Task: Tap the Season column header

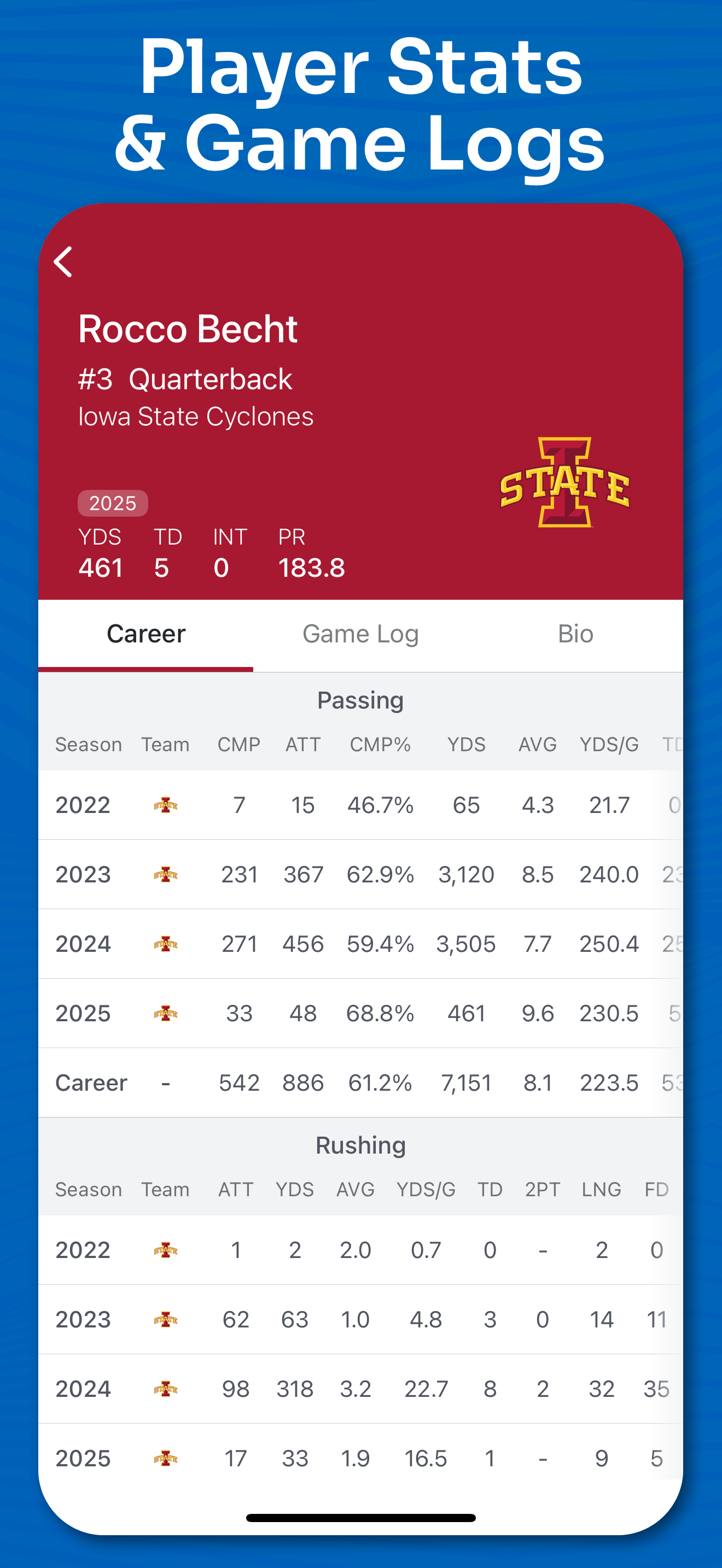Action: pos(88,744)
